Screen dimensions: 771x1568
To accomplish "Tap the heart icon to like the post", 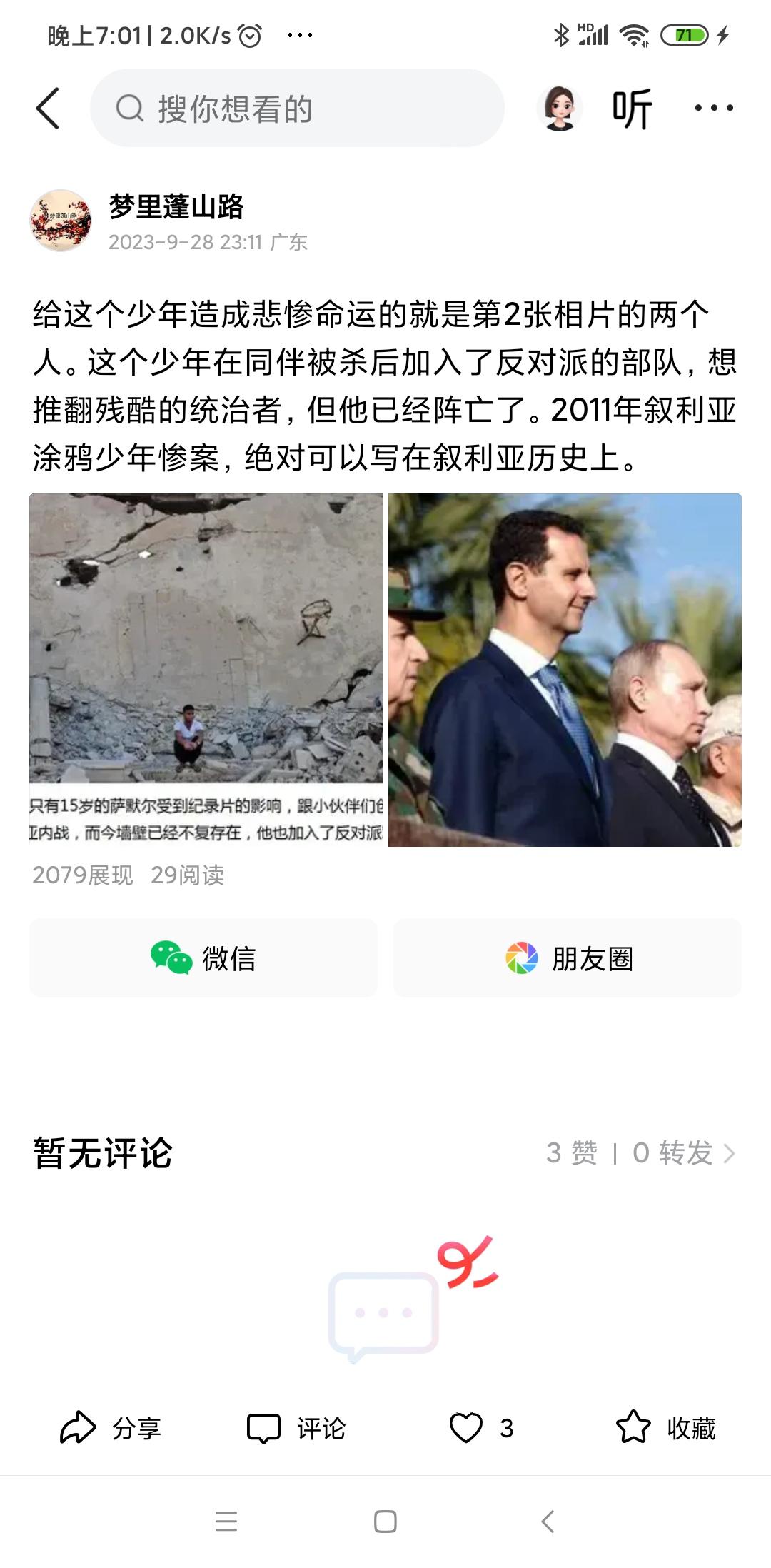I will tap(468, 1429).
